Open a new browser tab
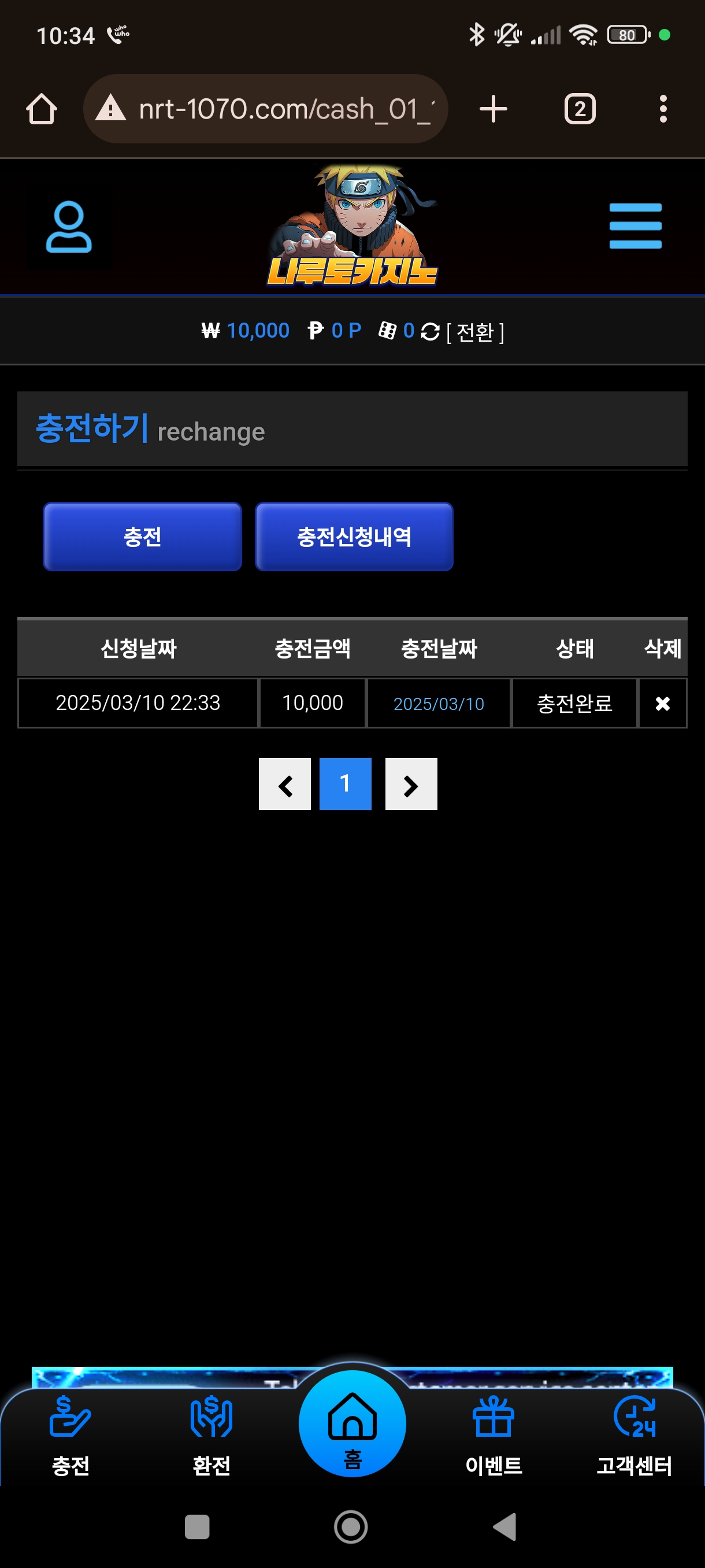Screen dimensions: 705x1568 click(x=493, y=110)
